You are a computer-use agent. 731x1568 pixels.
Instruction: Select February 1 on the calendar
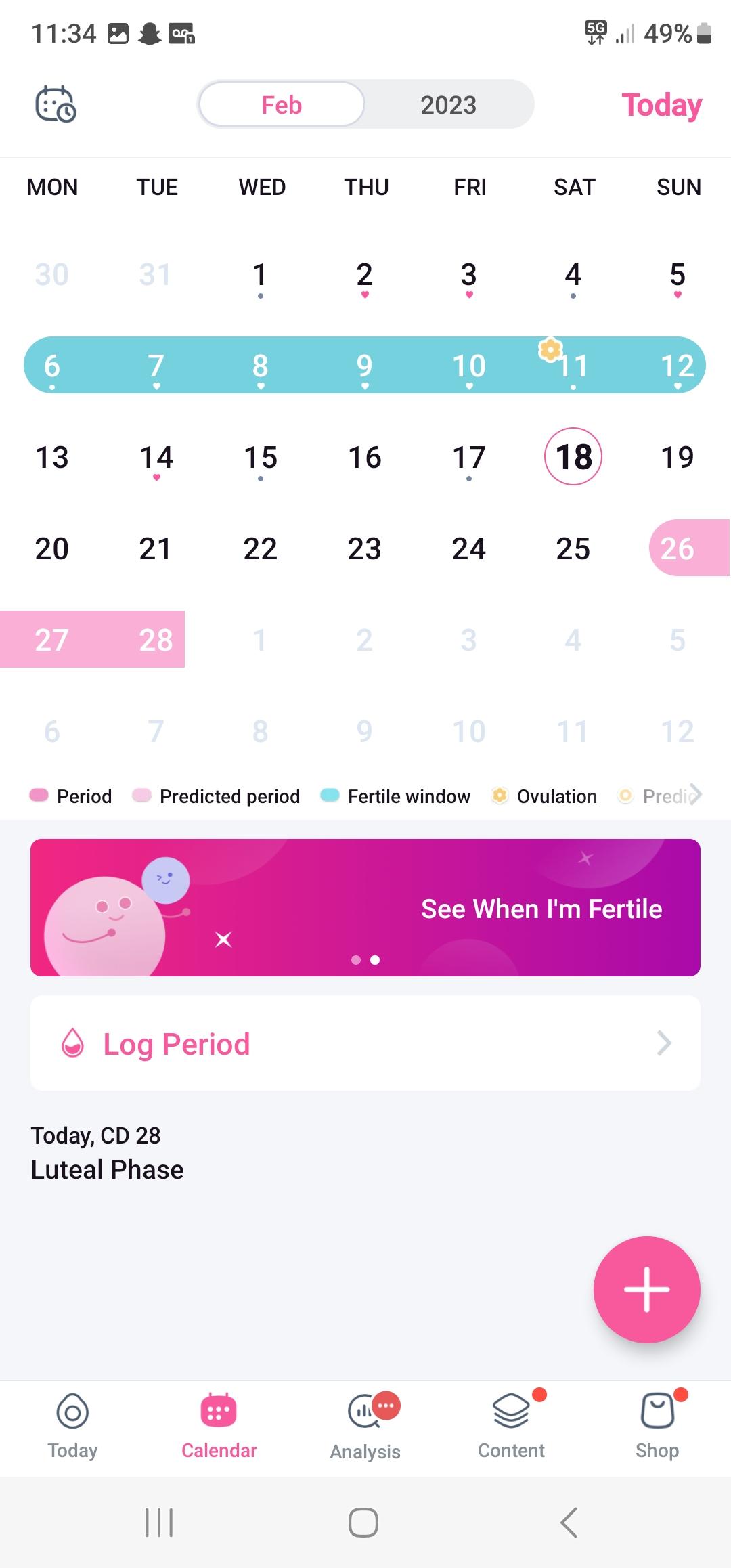pyautogui.click(x=260, y=276)
